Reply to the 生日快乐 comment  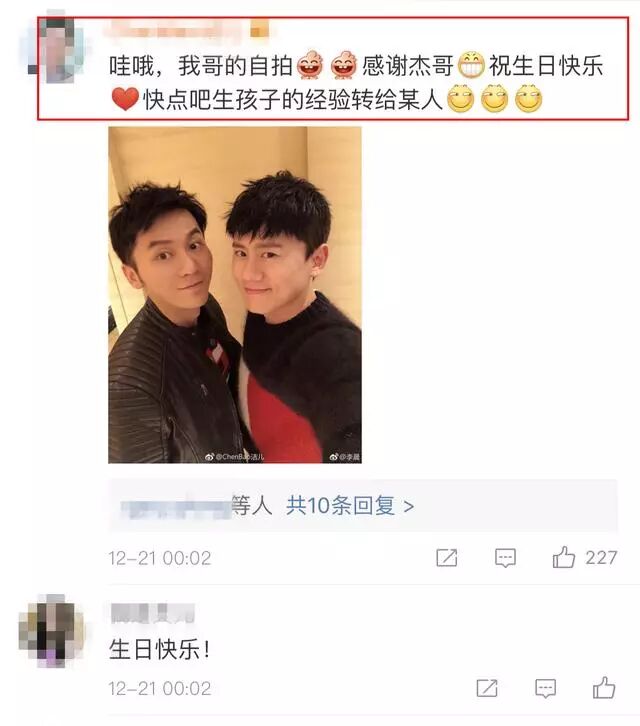tap(545, 688)
